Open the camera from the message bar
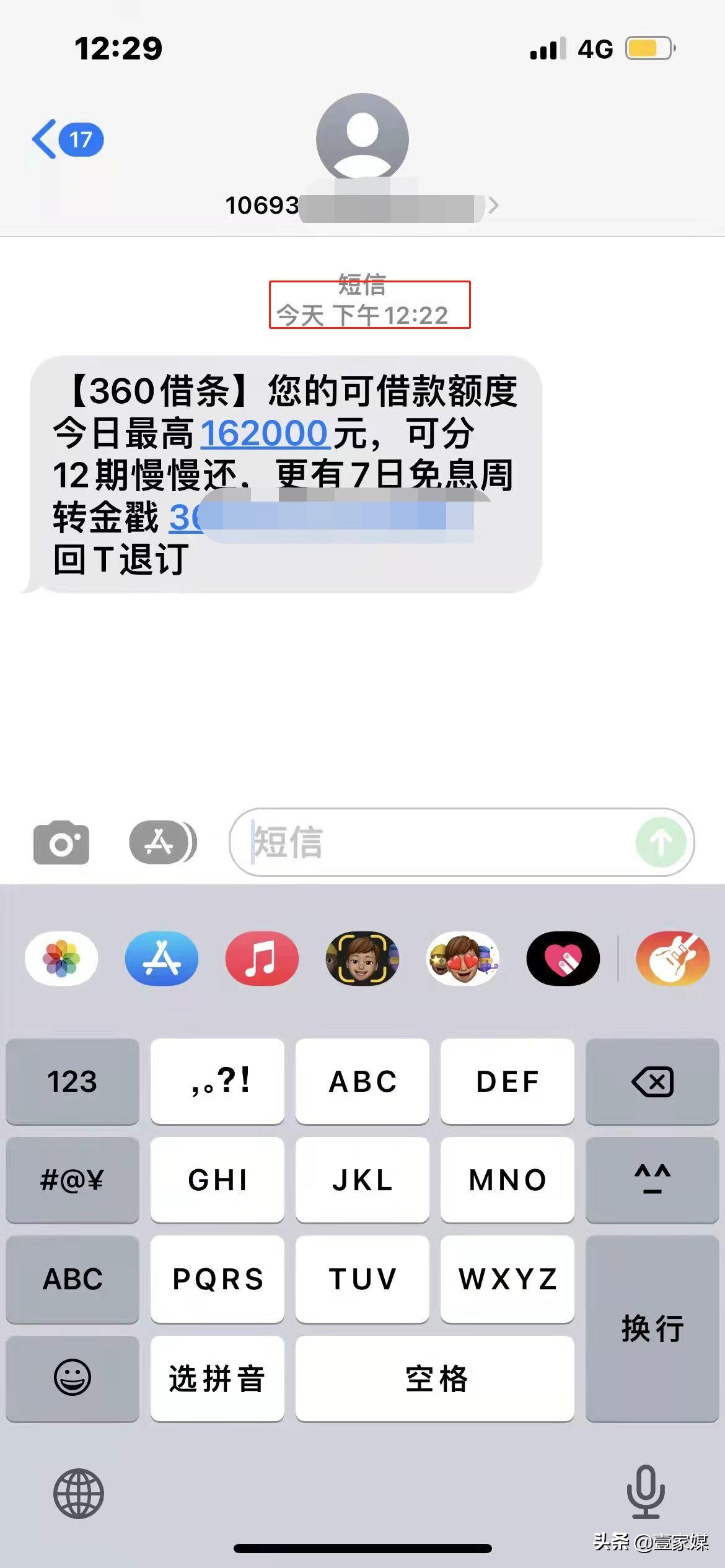 (x=60, y=842)
